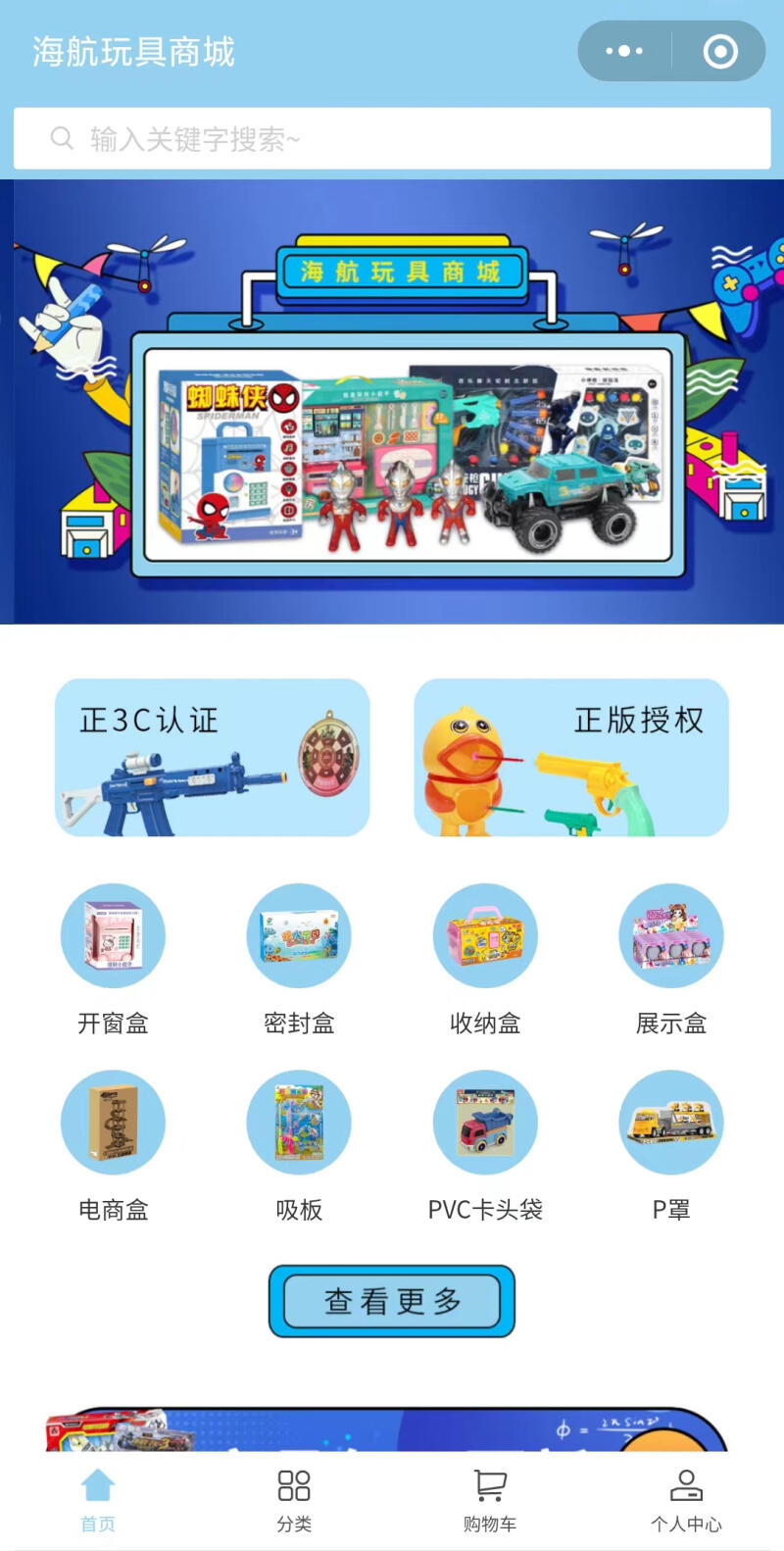Open the 海航玩具商城 toy banner
This screenshot has width=784, height=1551.
[392, 402]
